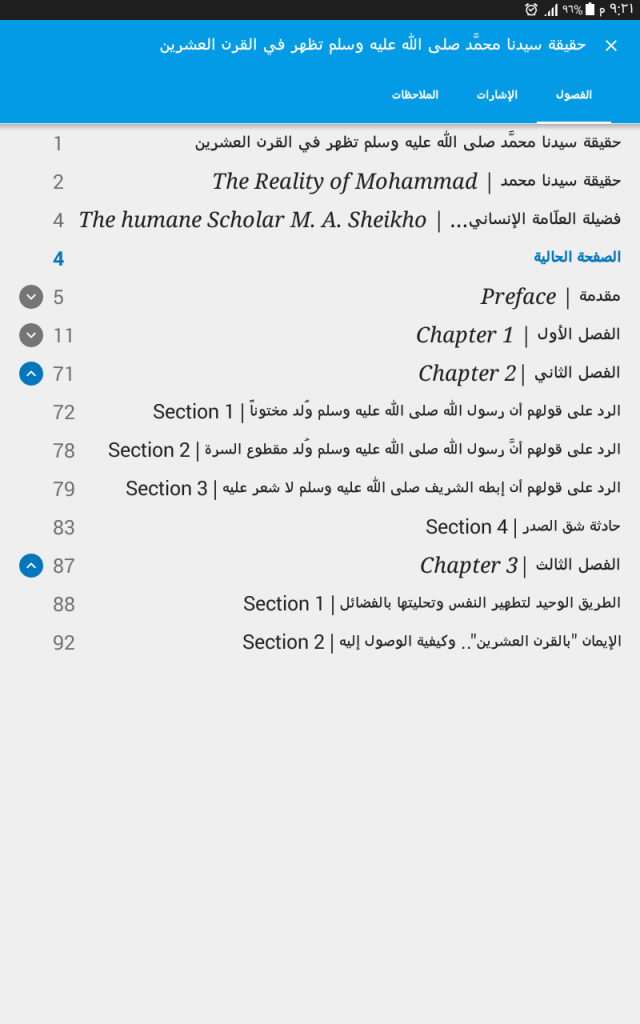
Task: Open Chapter 2 Section 2 on page 78
Action: coord(320,451)
